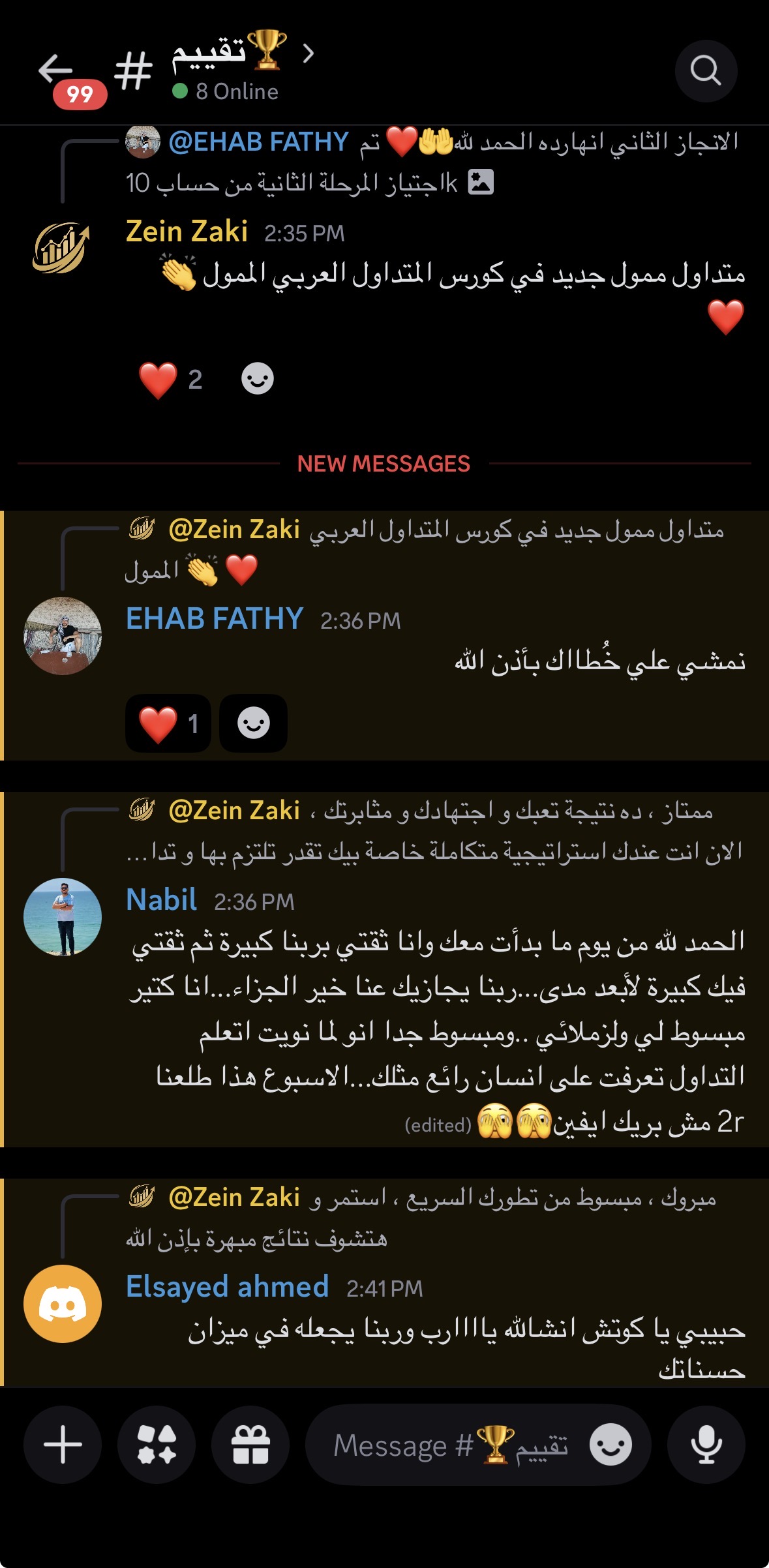The height and width of the screenshot is (1568, 769).
Task: Open channel search
Action: tap(706, 70)
